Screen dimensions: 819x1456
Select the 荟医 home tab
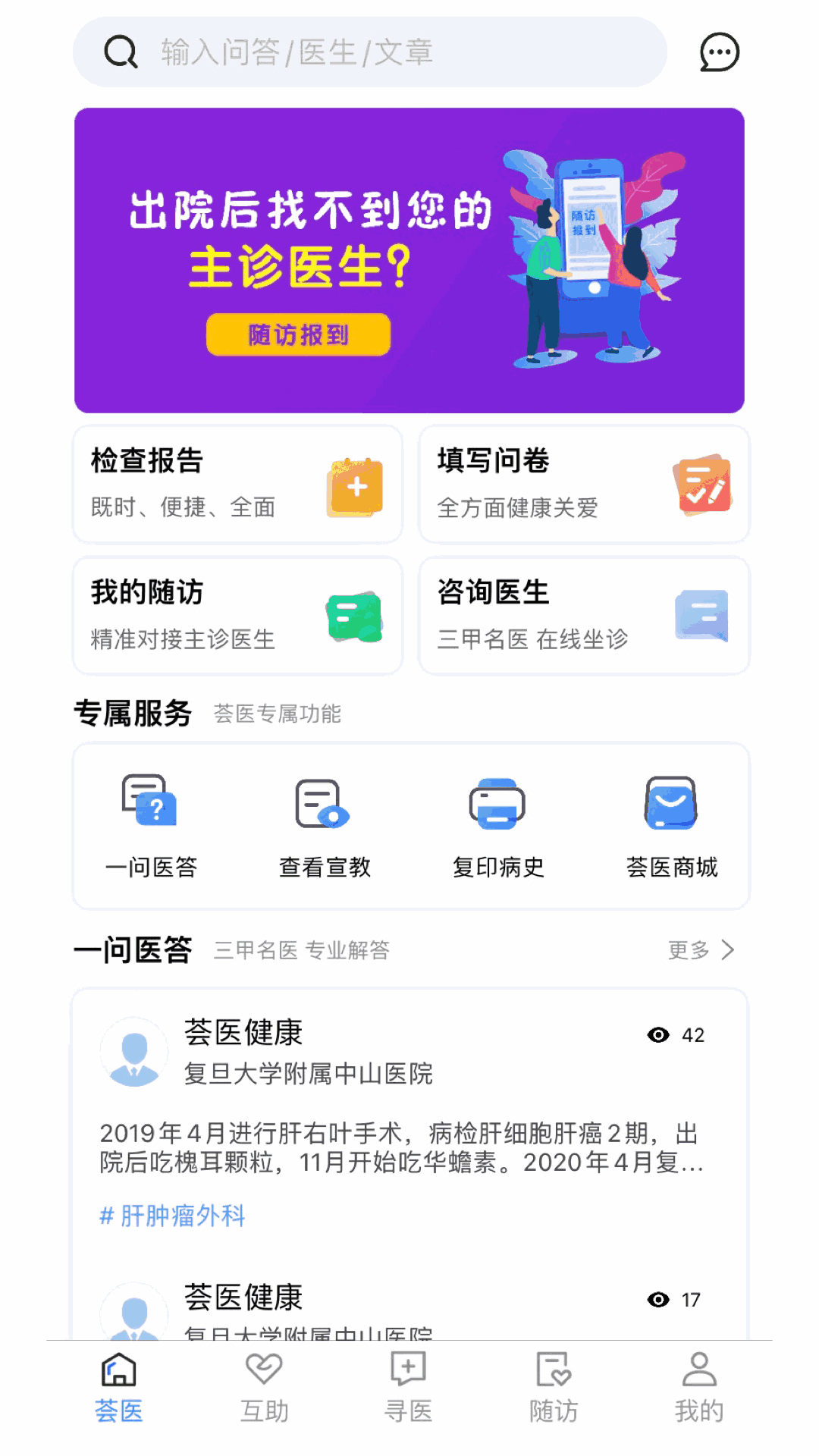[x=119, y=1388]
